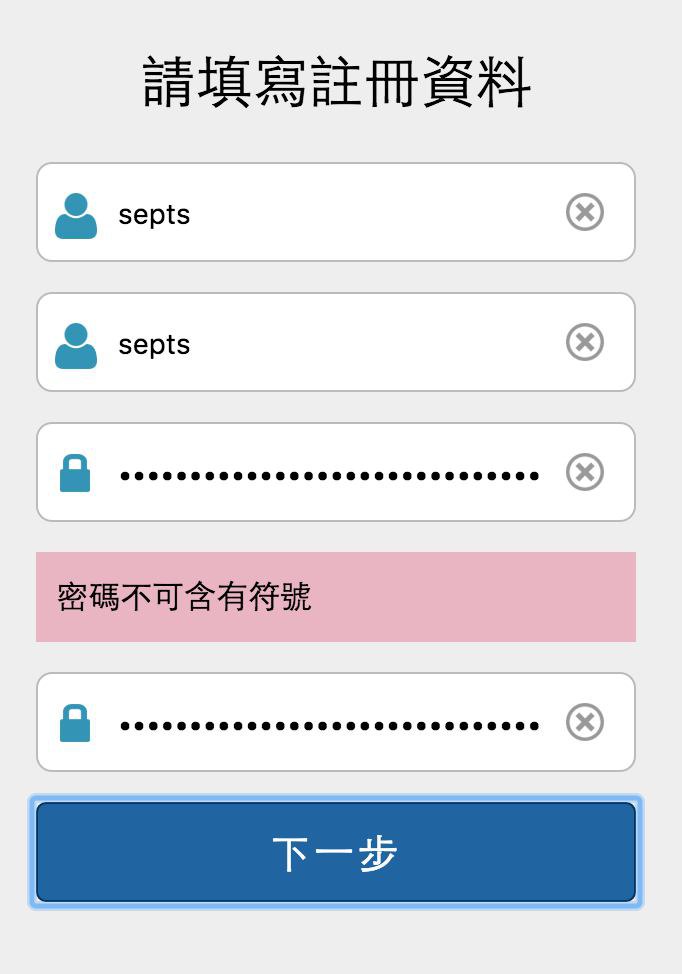
Task: Clear the first septs field
Action: tap(585, 212)
